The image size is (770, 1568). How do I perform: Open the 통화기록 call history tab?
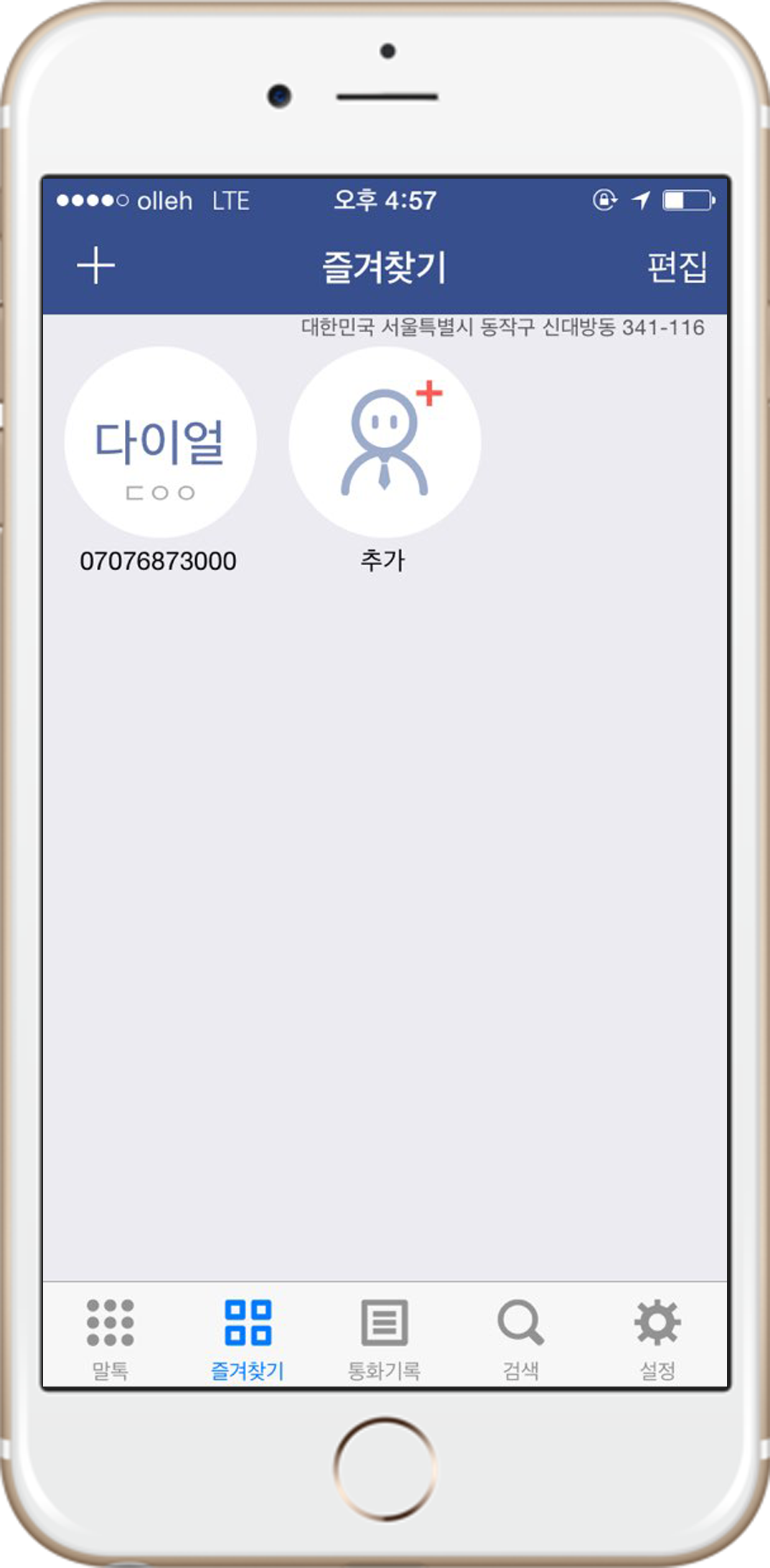pos(384,1338)
